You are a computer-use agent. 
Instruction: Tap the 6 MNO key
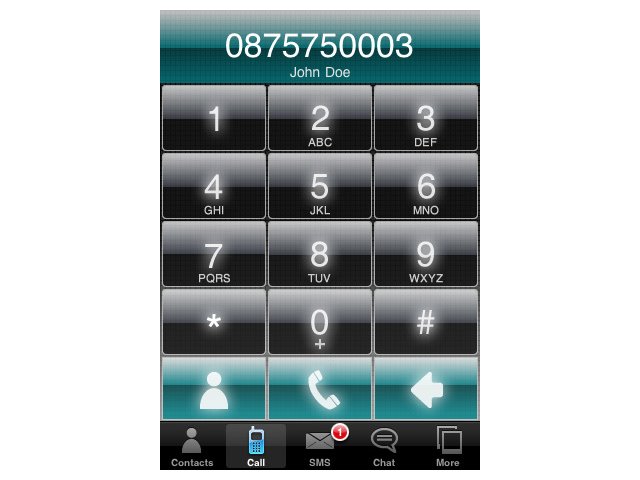[x=426, y=187]
